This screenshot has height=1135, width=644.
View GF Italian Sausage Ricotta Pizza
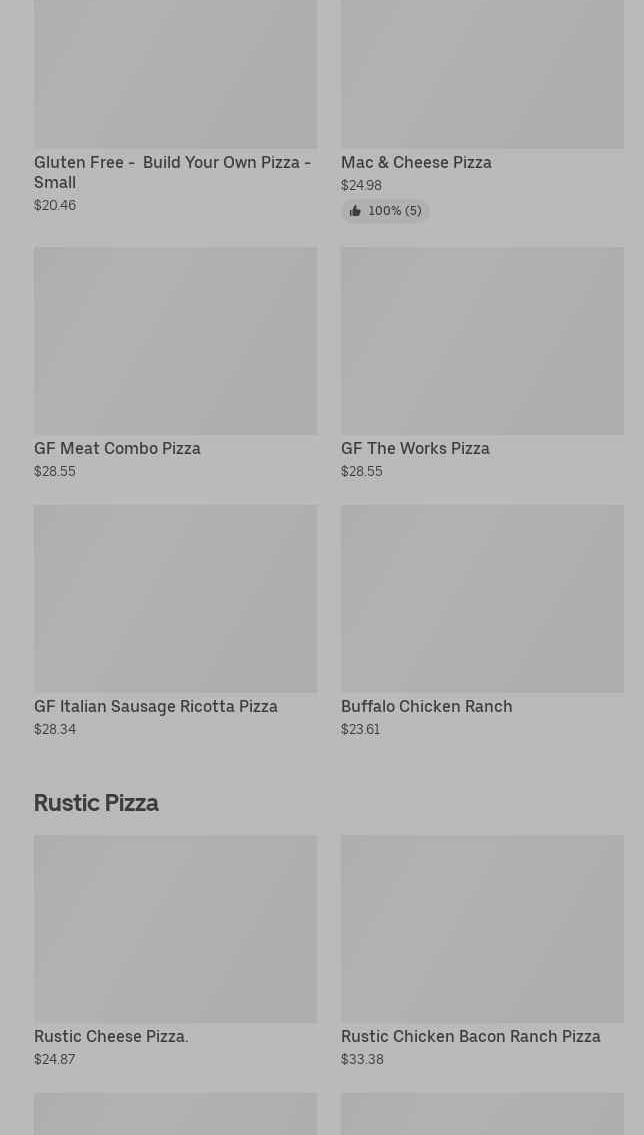click(x=175, y=621)
